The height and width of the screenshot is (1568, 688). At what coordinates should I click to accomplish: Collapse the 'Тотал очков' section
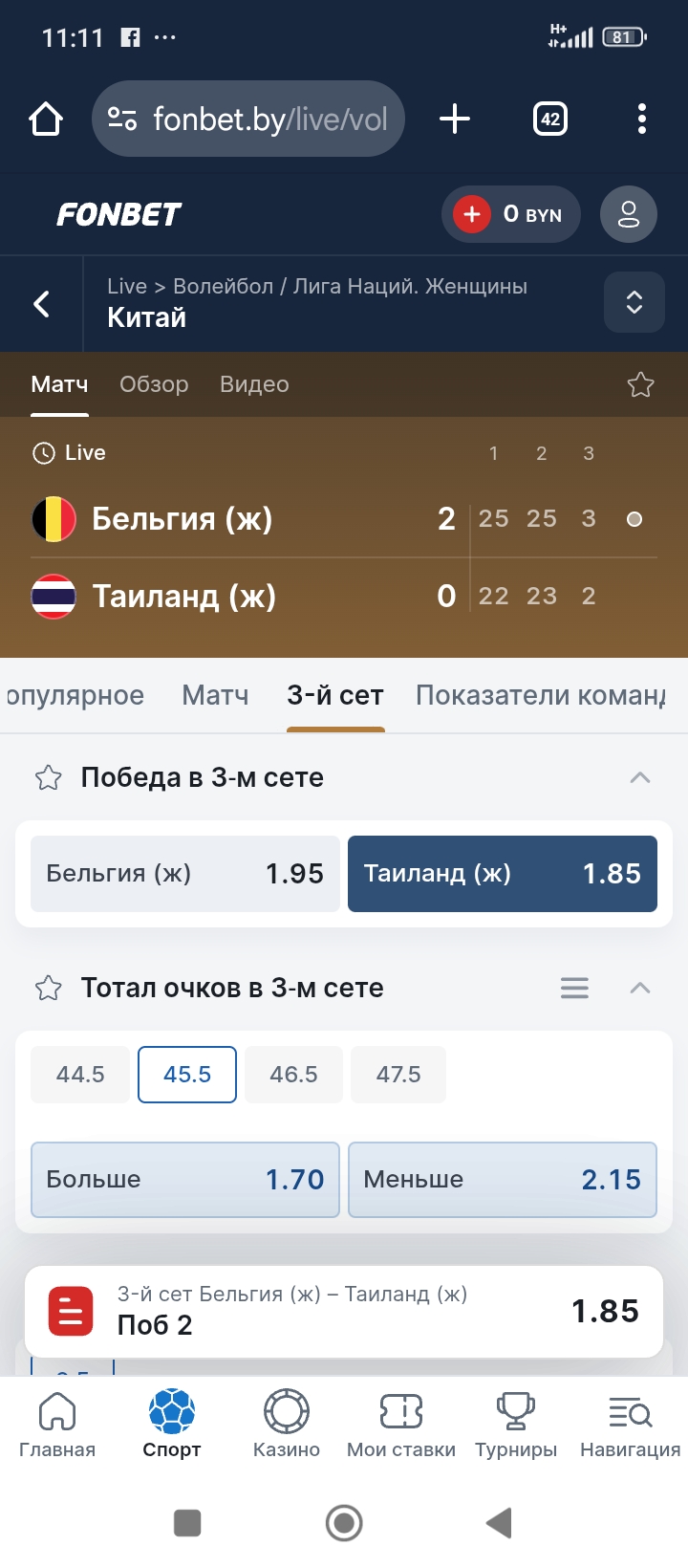pyautogui.click(x=639, y=988)
